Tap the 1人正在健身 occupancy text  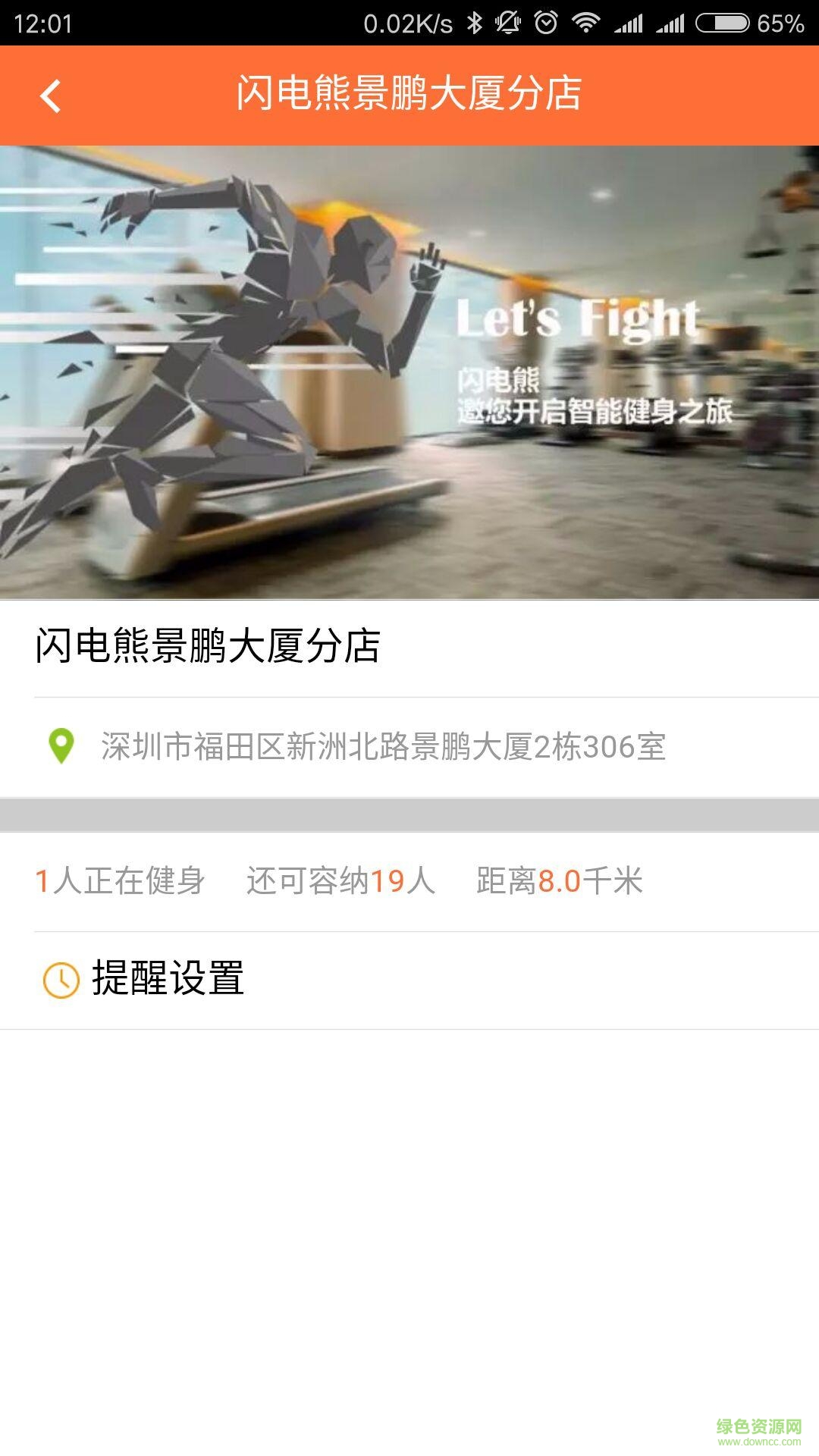tap(120, 880)
